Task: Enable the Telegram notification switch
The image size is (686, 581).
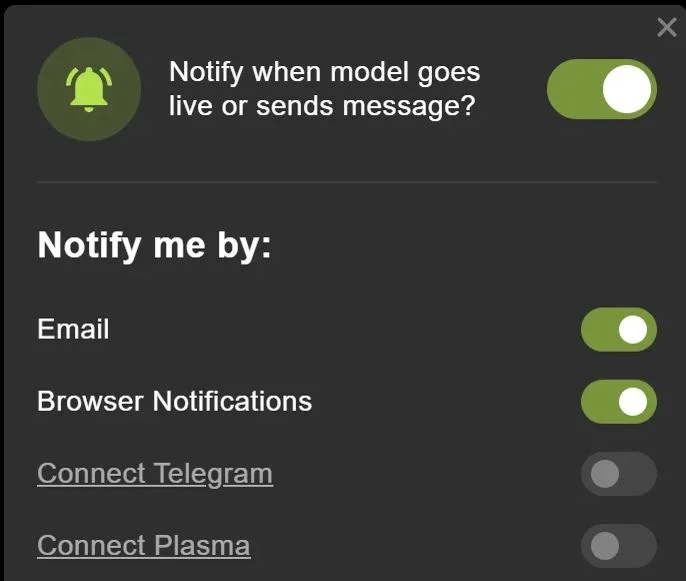Action: (x=618, y=474)
